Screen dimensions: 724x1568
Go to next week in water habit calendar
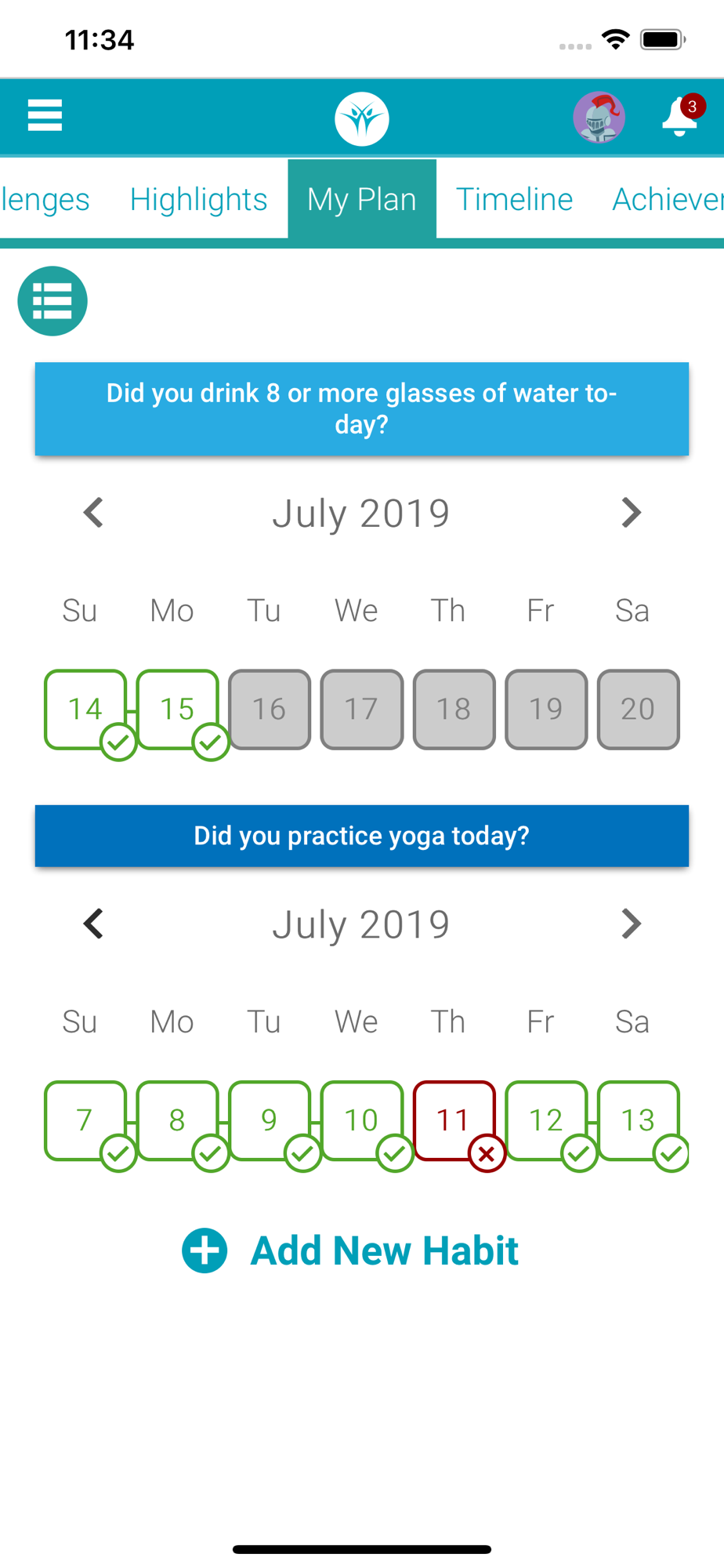(x=631, y=513)
